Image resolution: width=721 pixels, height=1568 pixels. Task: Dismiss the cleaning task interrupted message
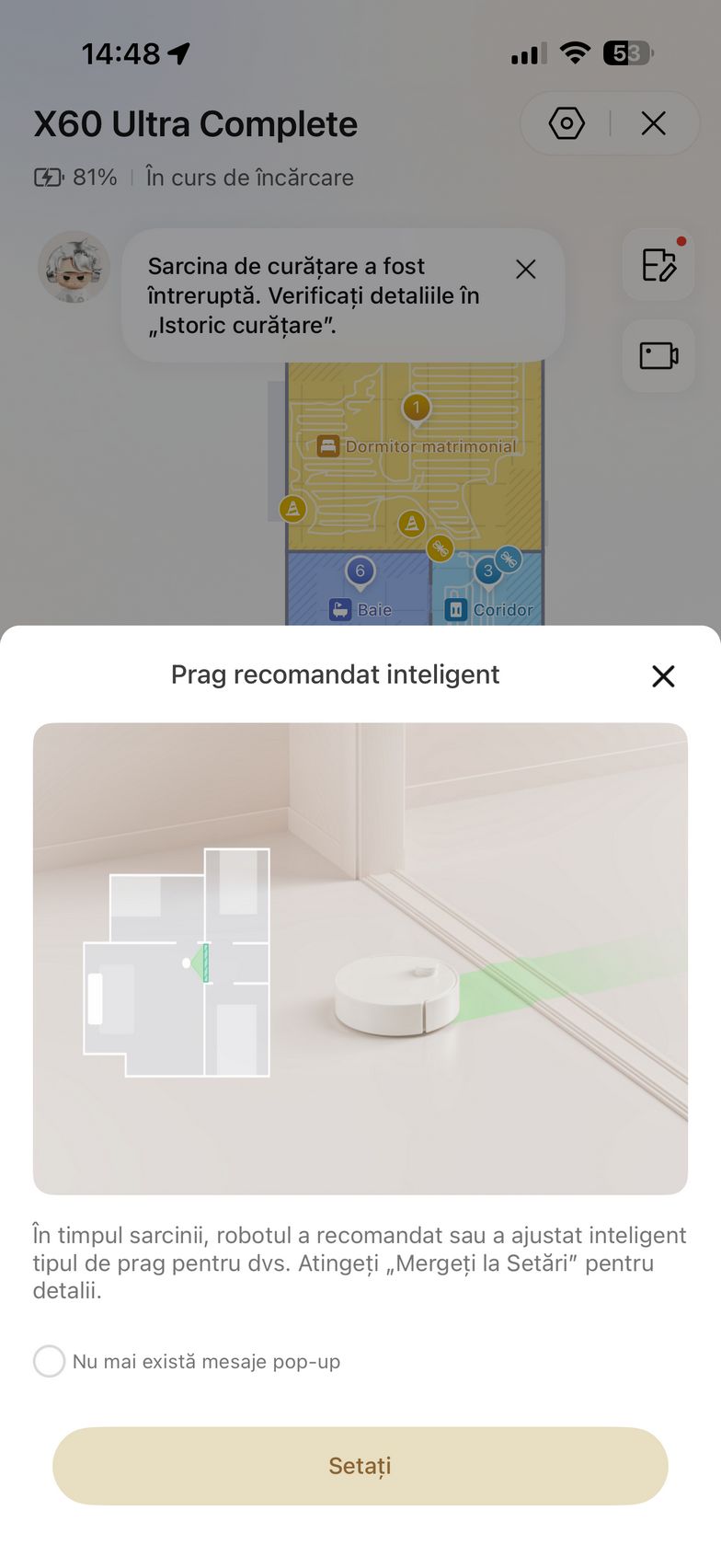pyautogui.click(x=526, y=270)
